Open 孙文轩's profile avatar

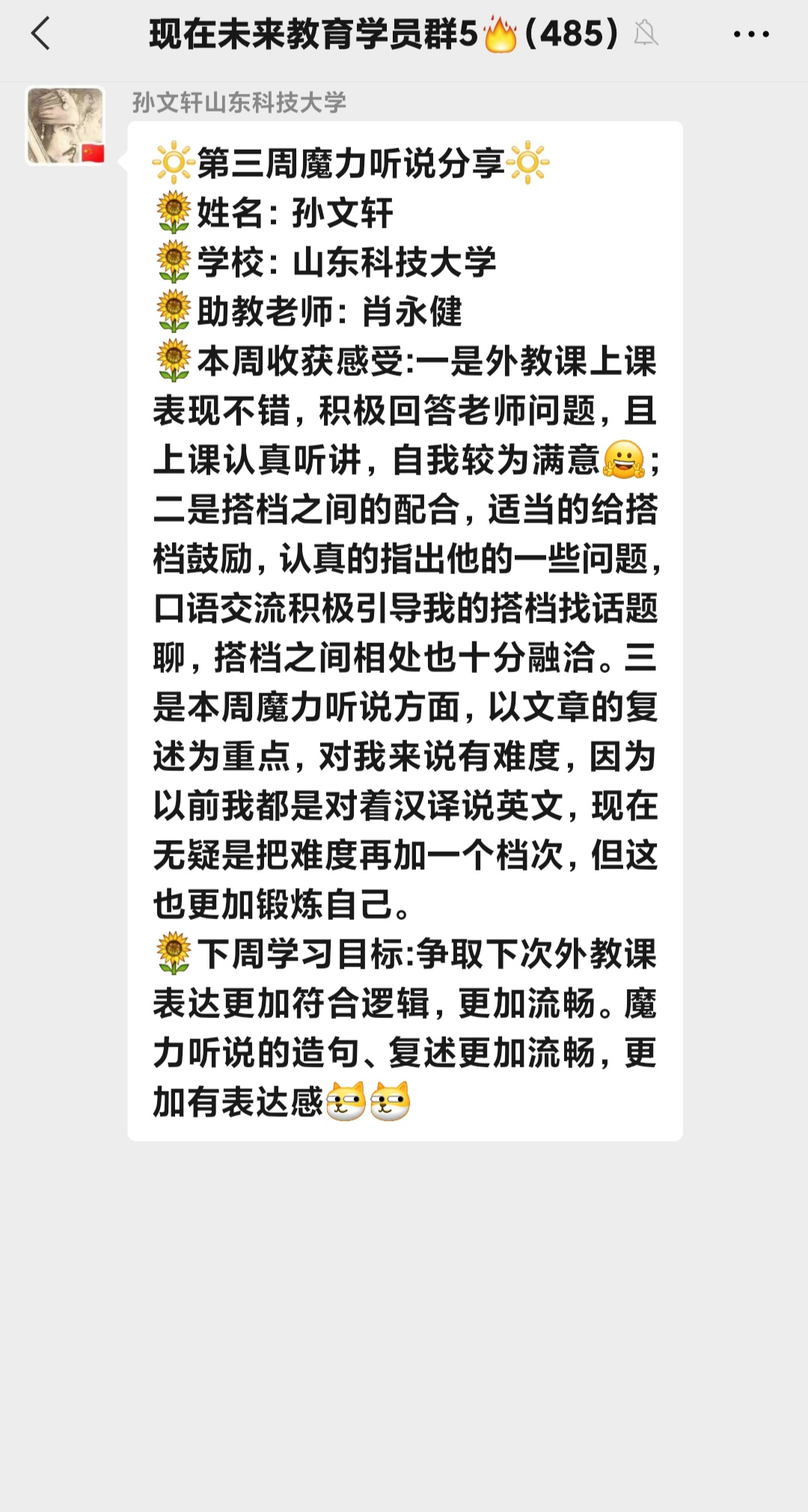[x=66, y=126]
